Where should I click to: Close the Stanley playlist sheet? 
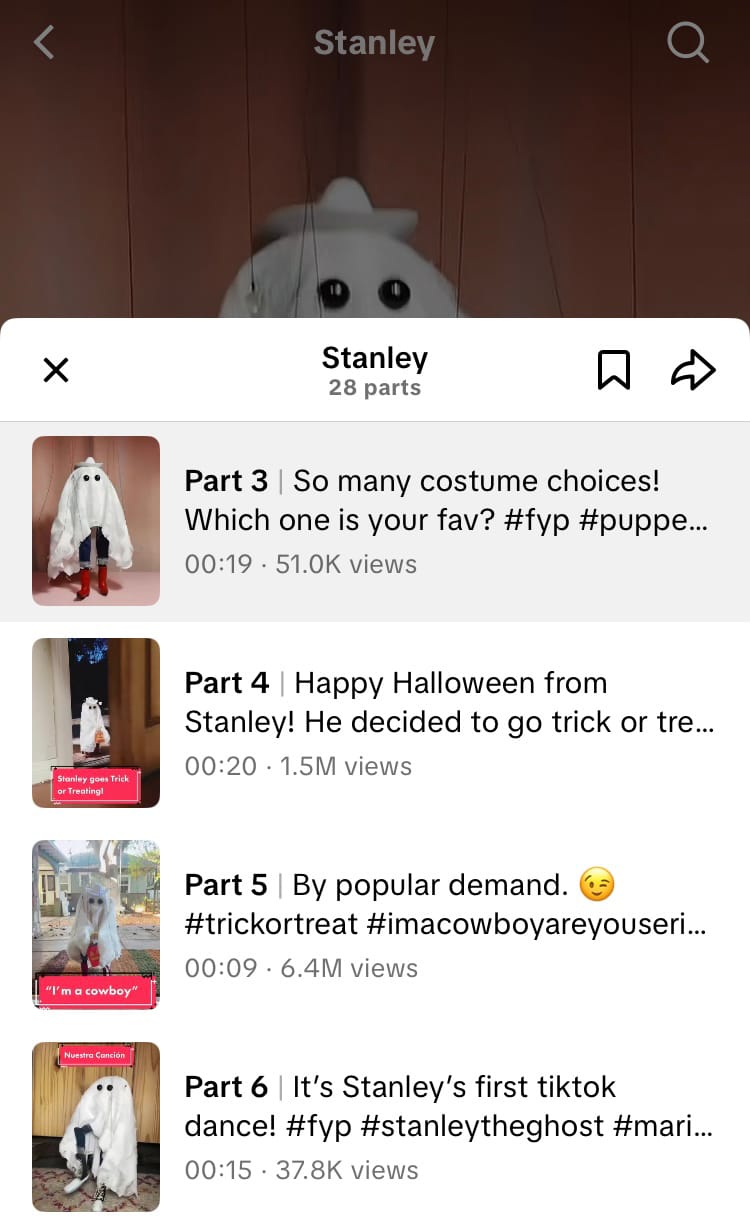tap(57, 370)
